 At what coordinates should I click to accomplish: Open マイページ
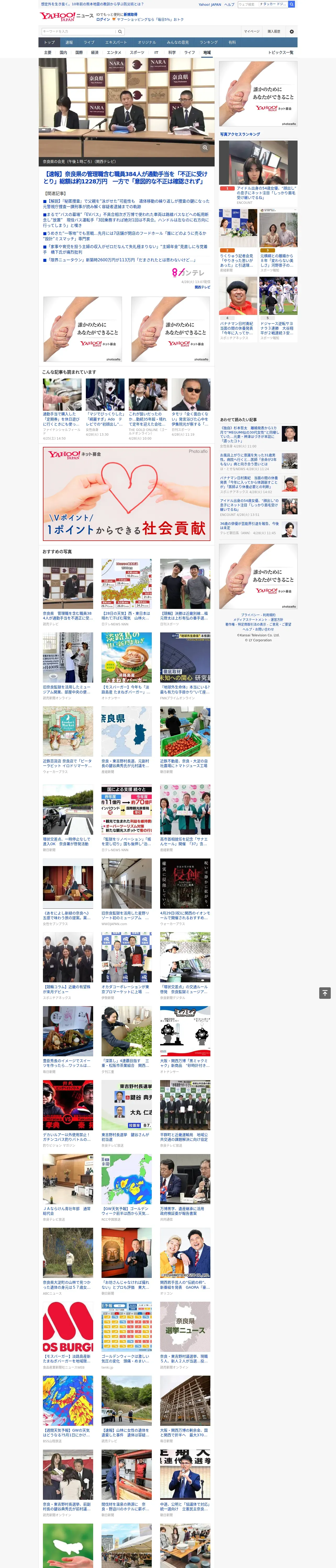click(251, 31)
